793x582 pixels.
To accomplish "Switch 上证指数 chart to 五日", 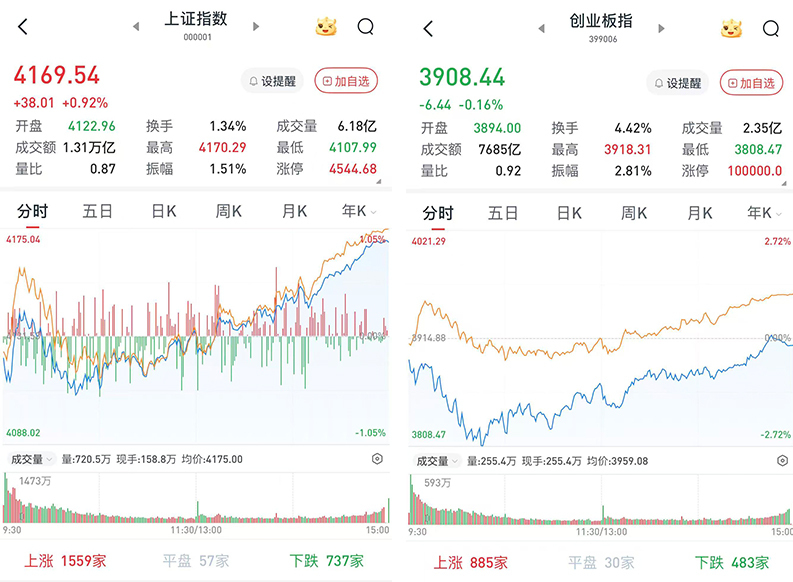I will [97, 211].
